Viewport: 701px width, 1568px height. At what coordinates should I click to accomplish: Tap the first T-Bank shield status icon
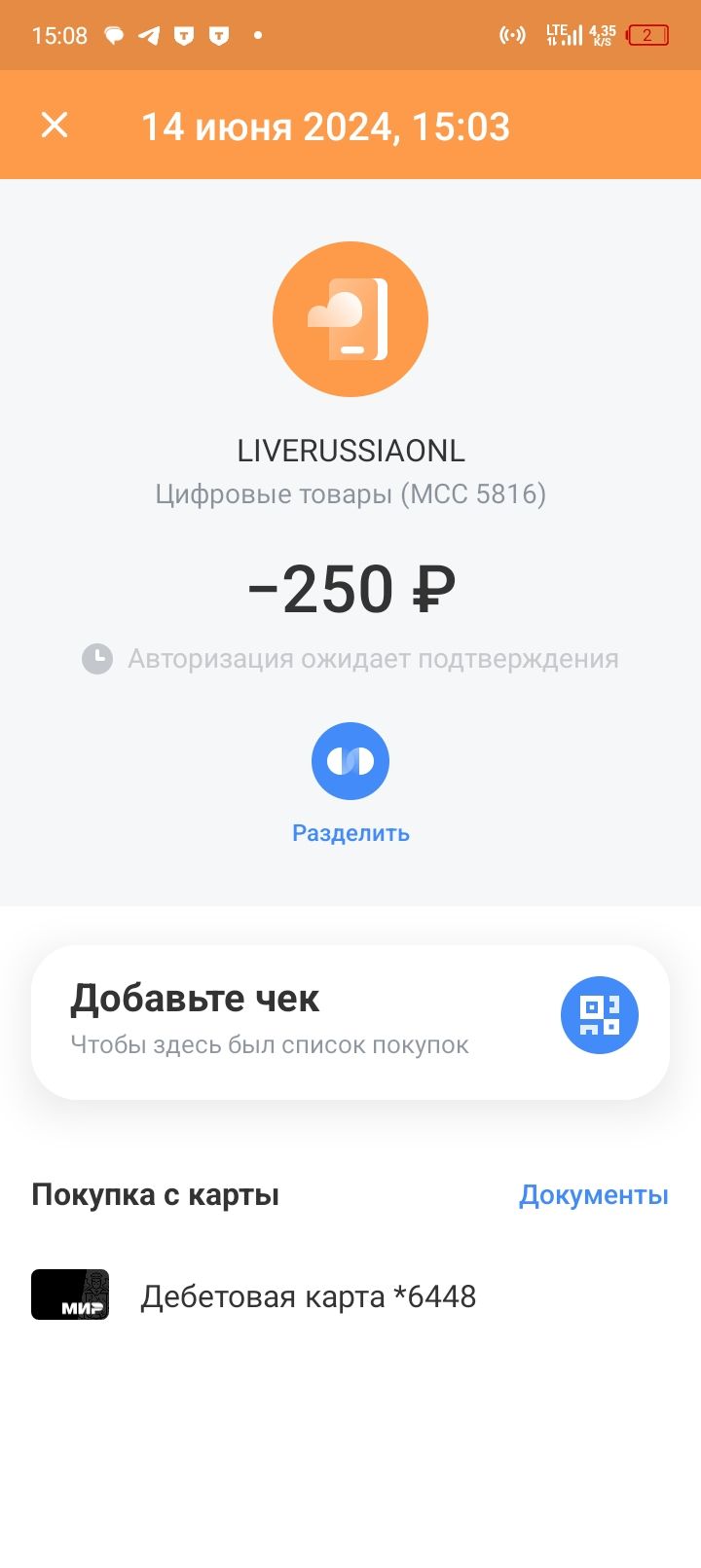(x=184, y=35)
